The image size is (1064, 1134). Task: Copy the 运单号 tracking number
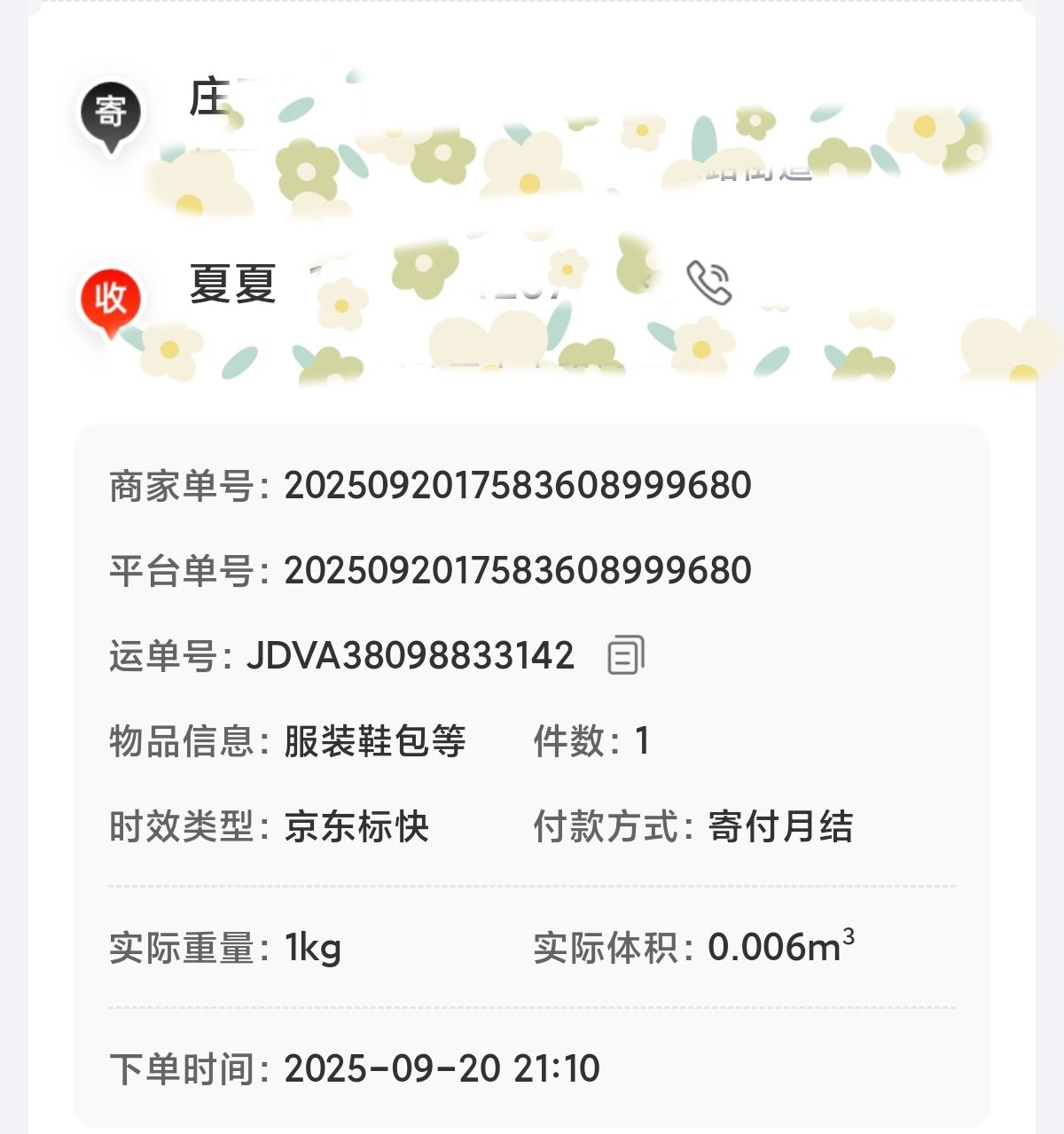point(625,655)
